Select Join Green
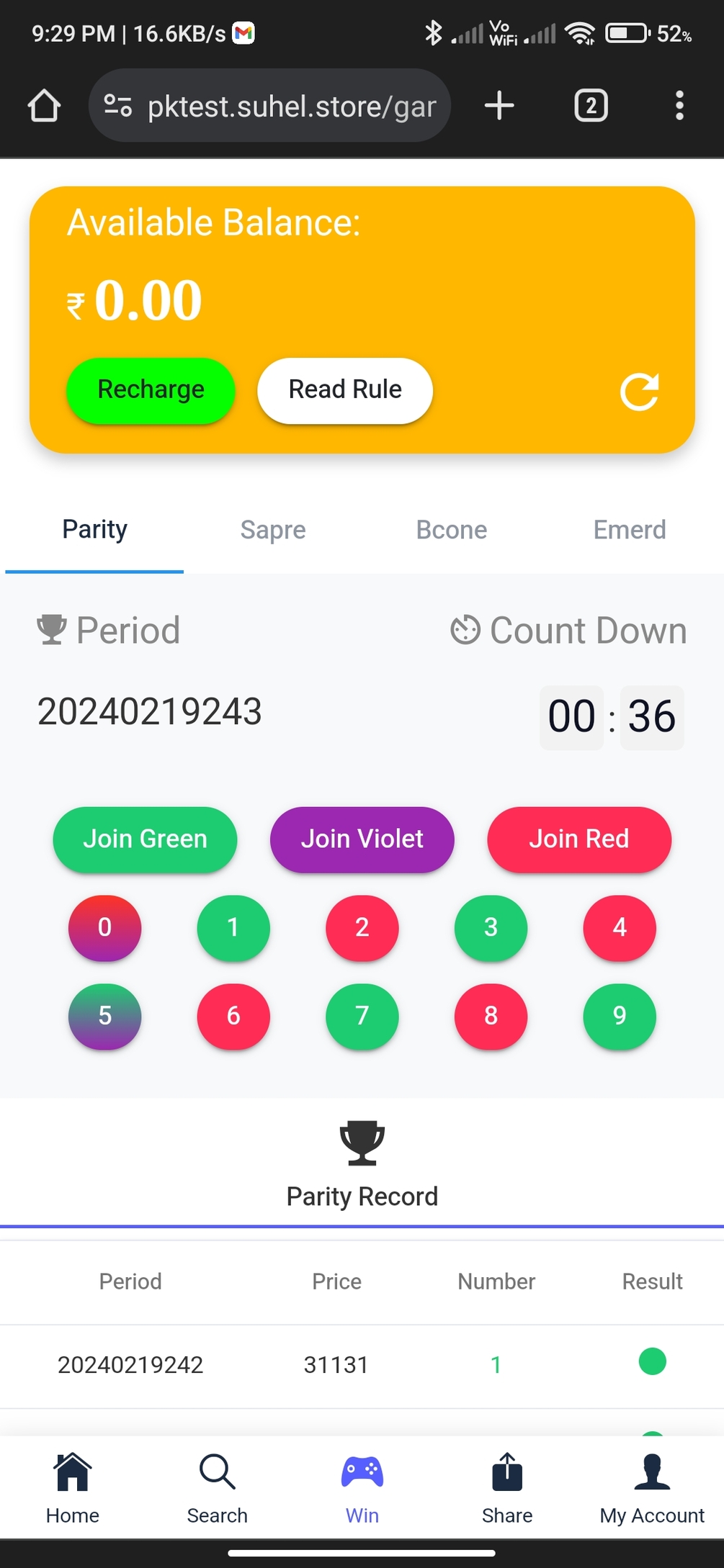 (145, 839)
